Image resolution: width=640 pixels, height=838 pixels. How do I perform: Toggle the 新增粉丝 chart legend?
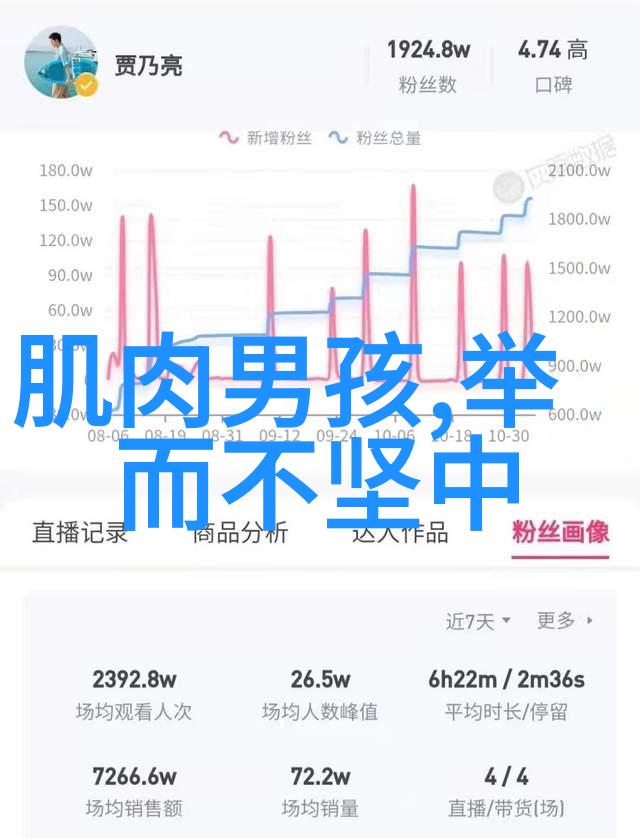point(267,138)
